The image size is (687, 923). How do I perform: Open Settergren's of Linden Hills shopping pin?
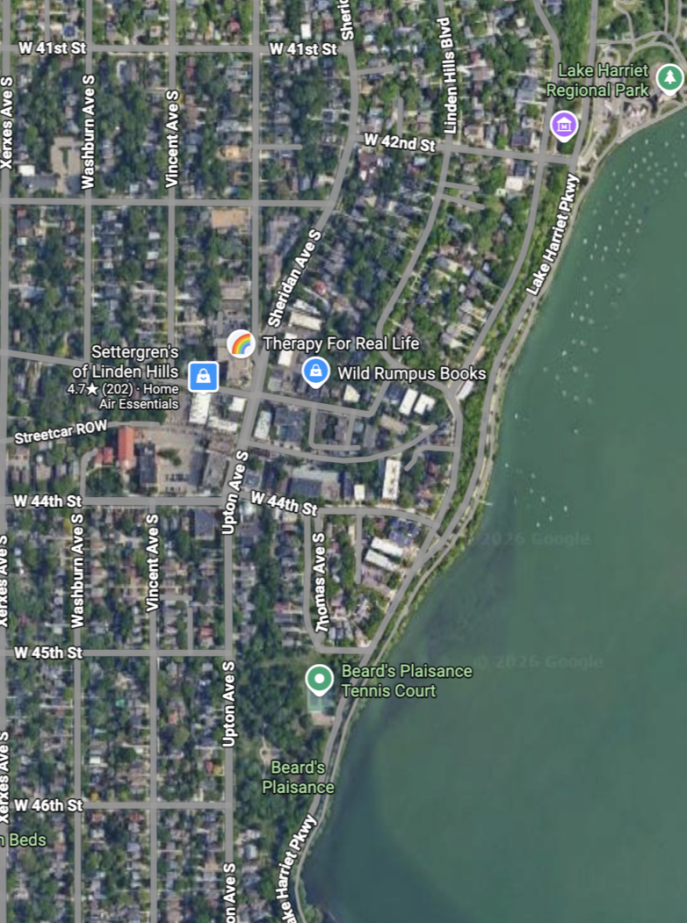pos(204,377)
